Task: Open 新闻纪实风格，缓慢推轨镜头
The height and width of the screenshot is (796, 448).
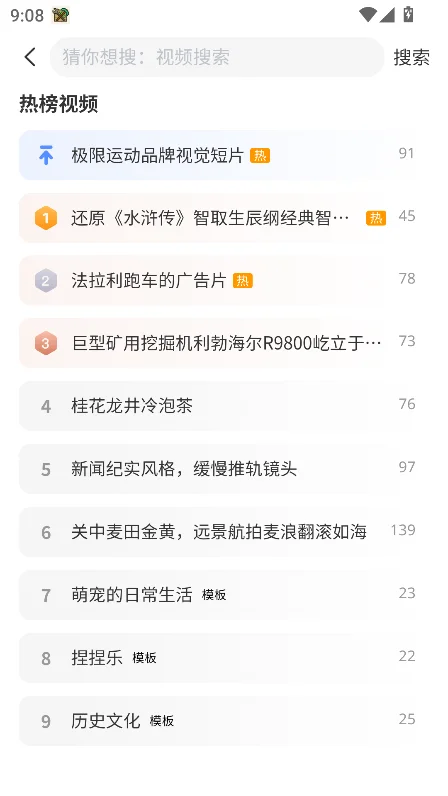Action: pyautogui.click(x=217, y=469)
